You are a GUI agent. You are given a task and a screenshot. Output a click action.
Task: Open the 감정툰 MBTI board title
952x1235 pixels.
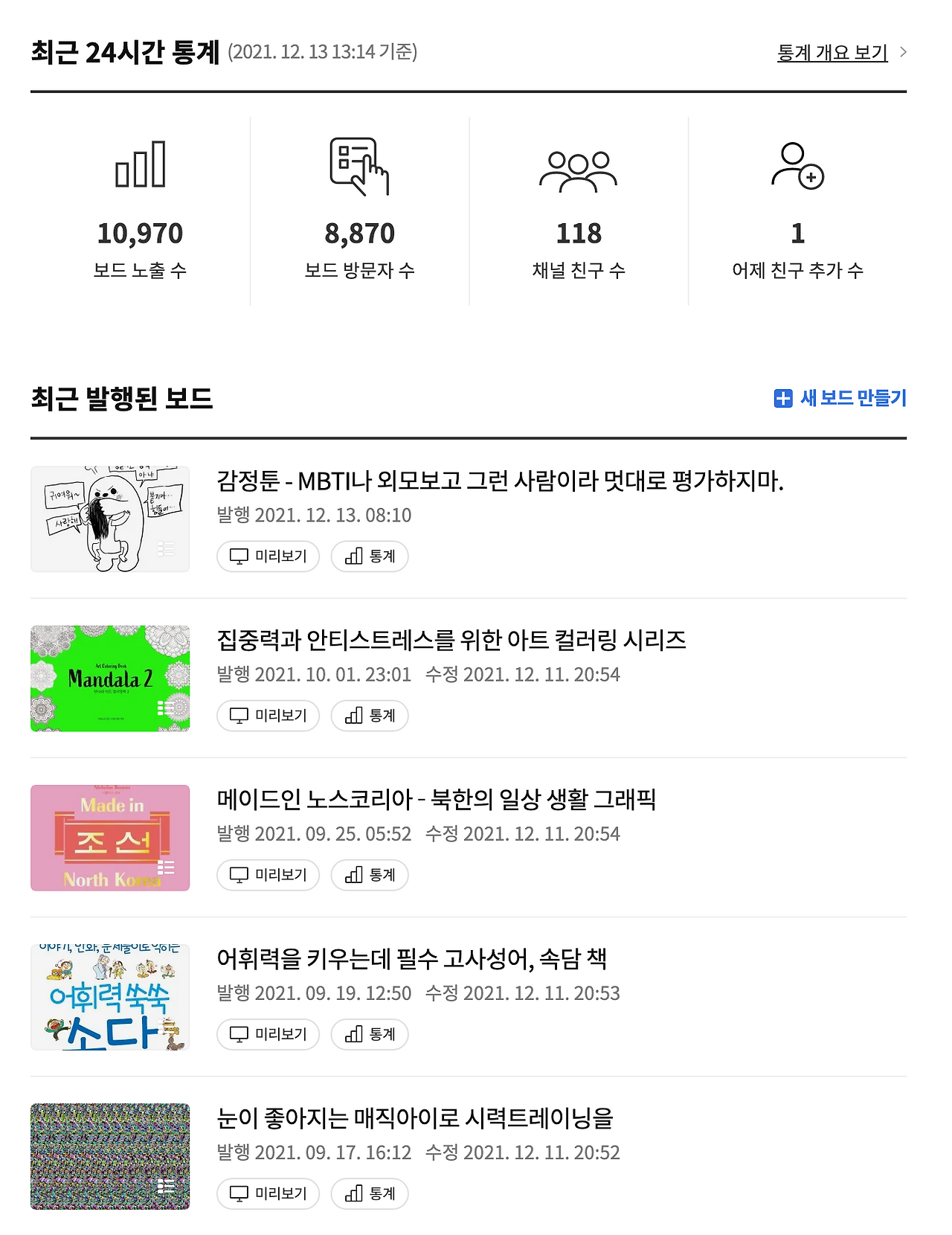point(500,482)
